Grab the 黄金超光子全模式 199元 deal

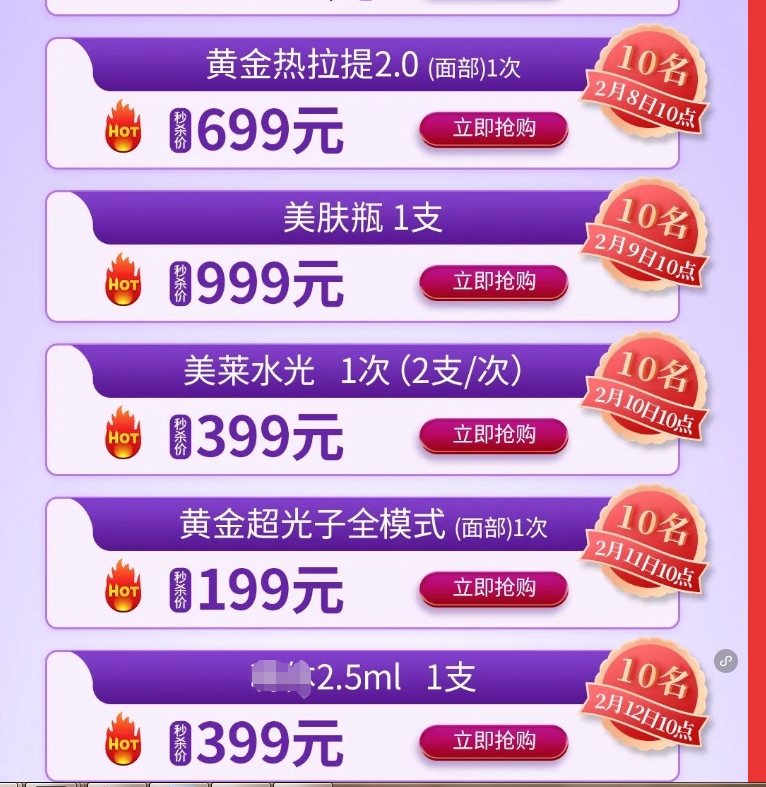[493, 588]
